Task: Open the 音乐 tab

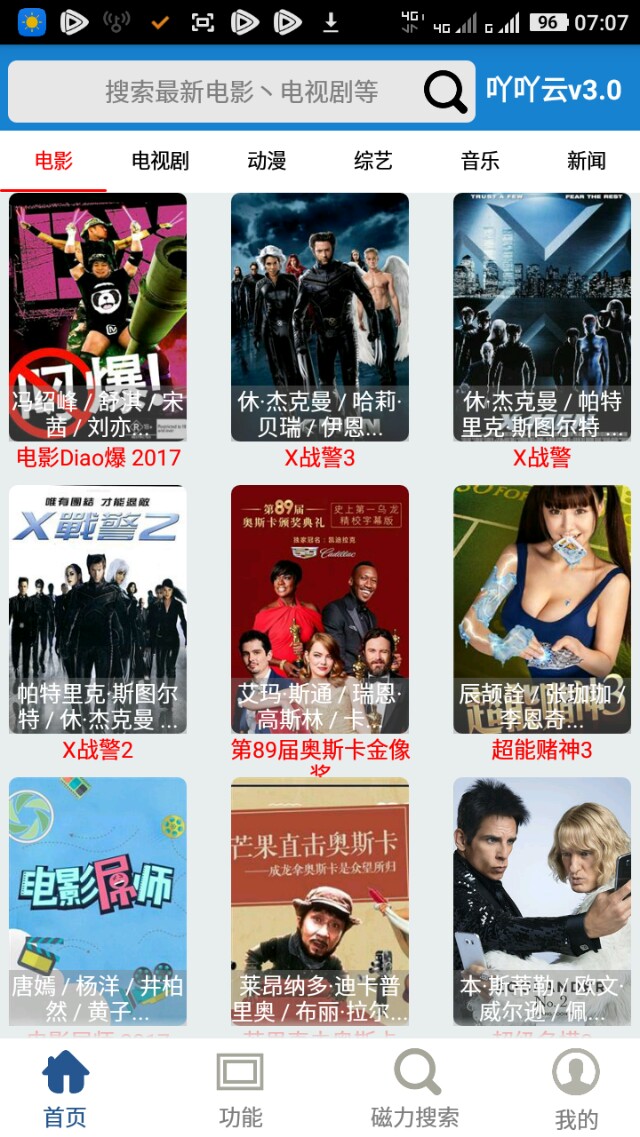Action: tap(480, 161)
